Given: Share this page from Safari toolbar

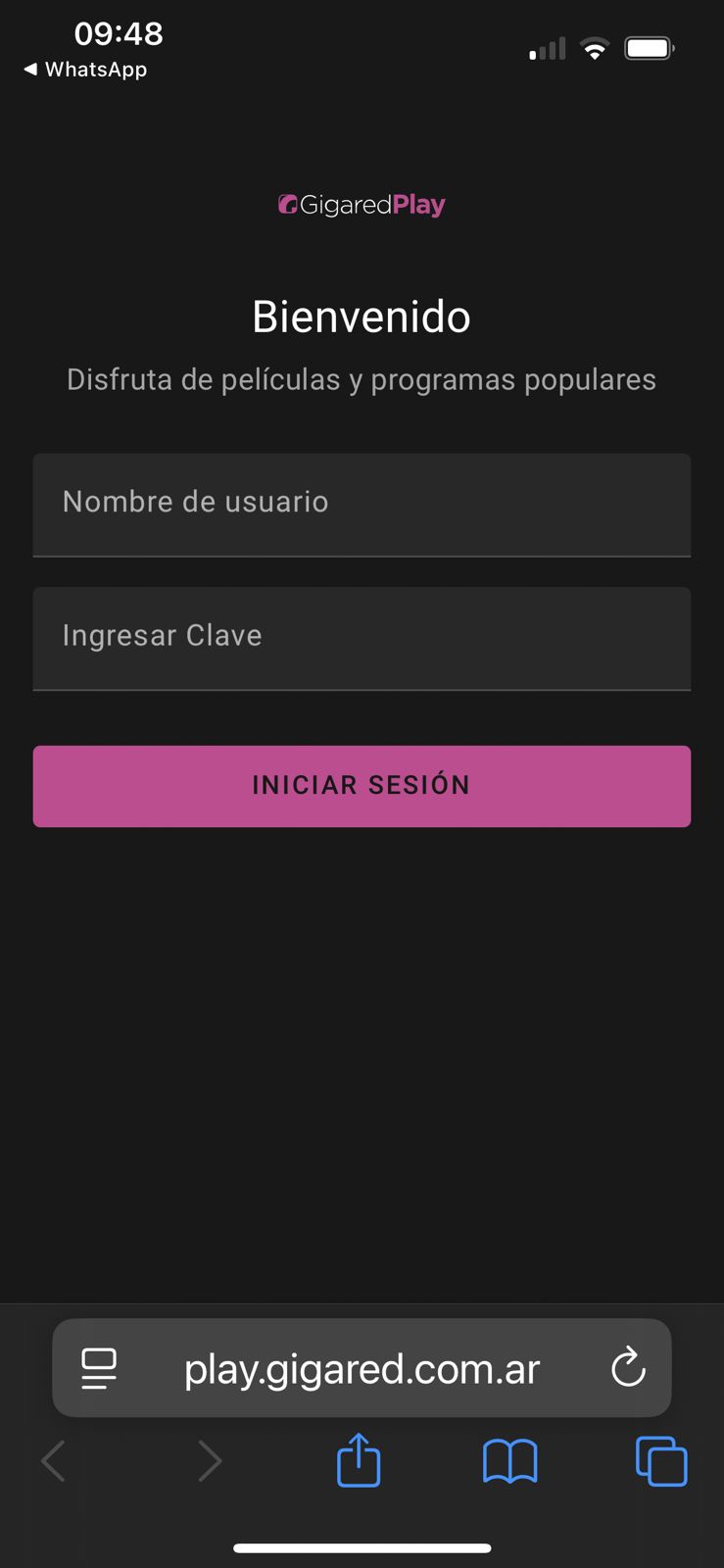Looking at the screenshot, I should tap(359, 1460).
